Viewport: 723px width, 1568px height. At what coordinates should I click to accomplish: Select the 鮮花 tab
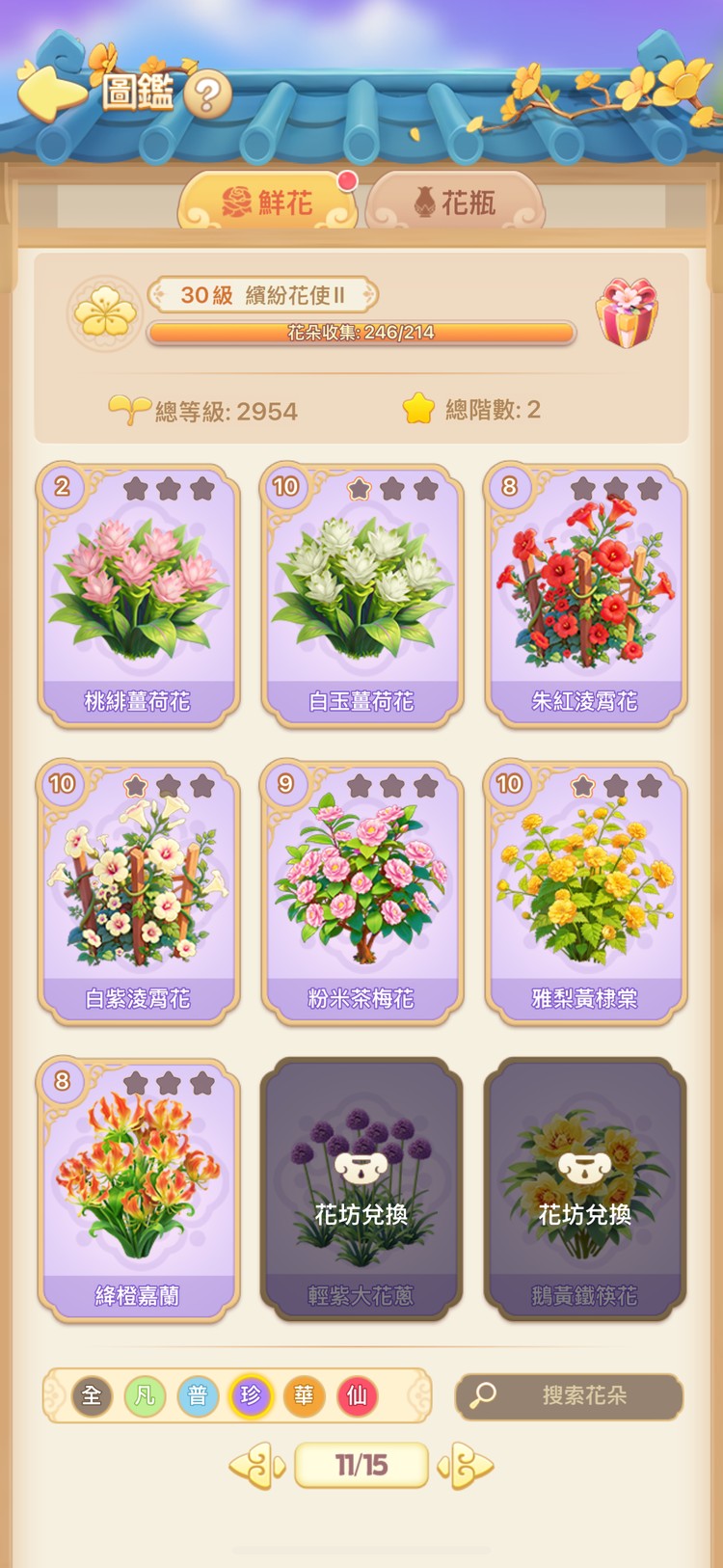pyautogui.click(x=268, y=202)
